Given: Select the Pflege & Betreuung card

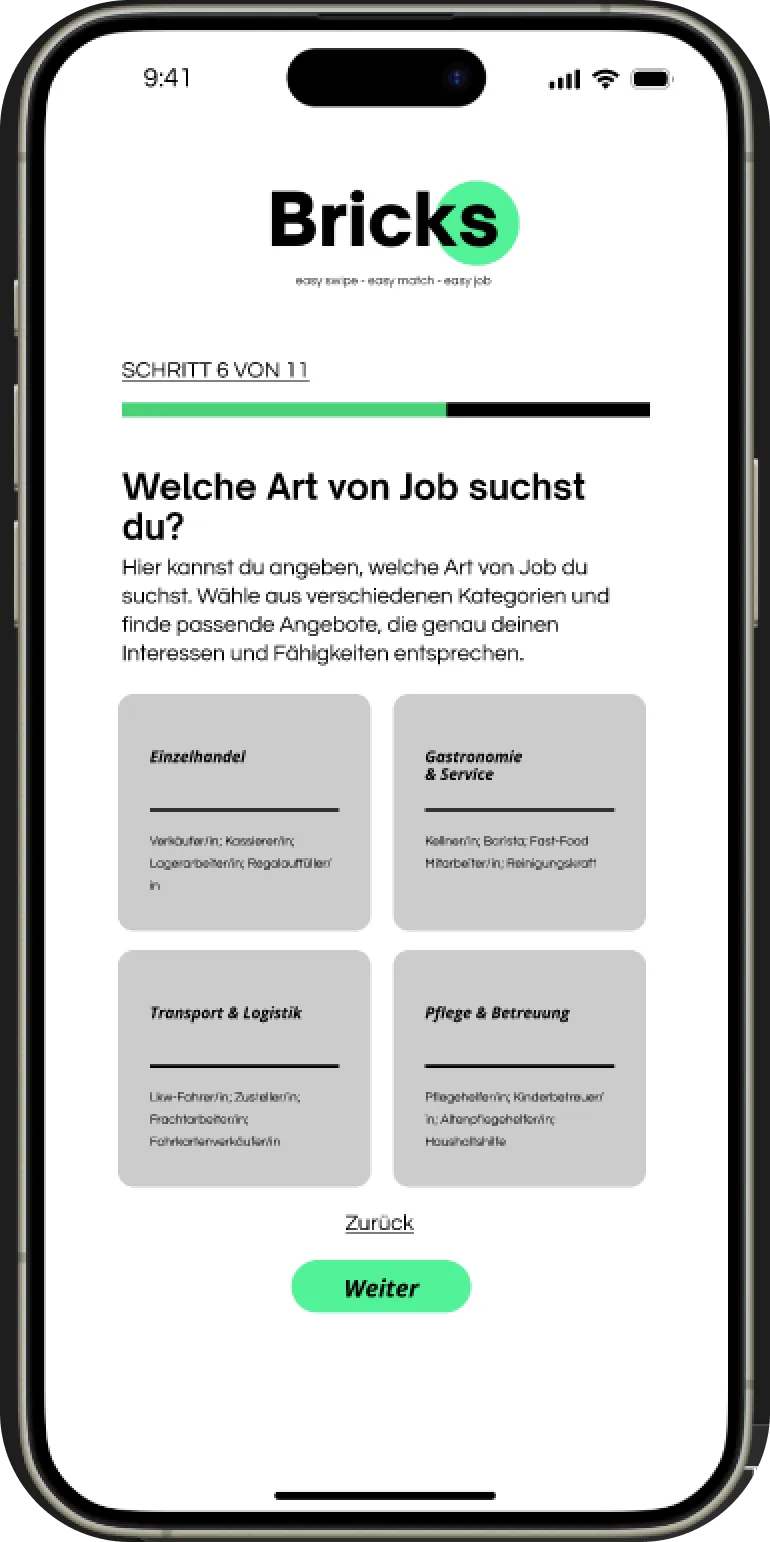Looking at the screenshot, I should point(519,1068).
